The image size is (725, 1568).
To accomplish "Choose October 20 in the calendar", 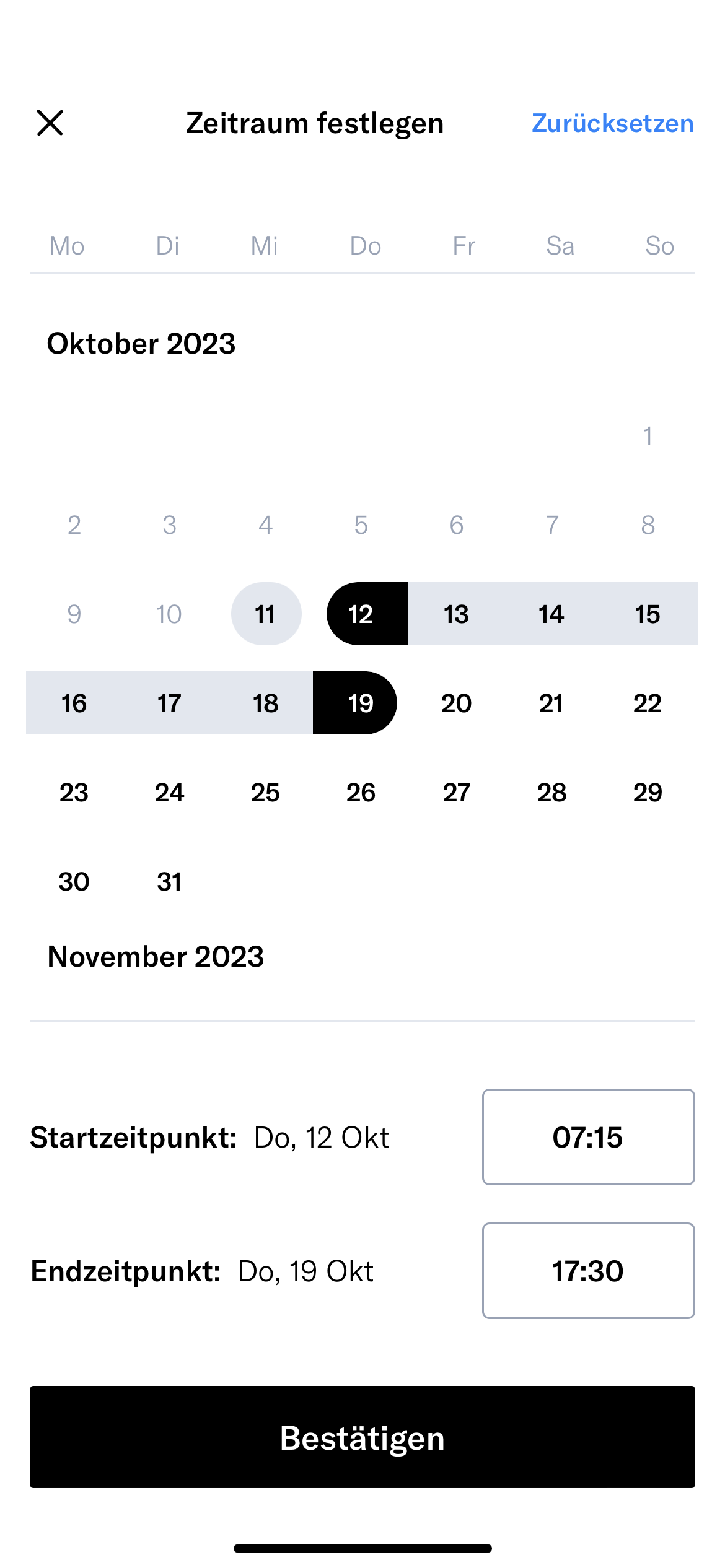I will pos(457,703).
